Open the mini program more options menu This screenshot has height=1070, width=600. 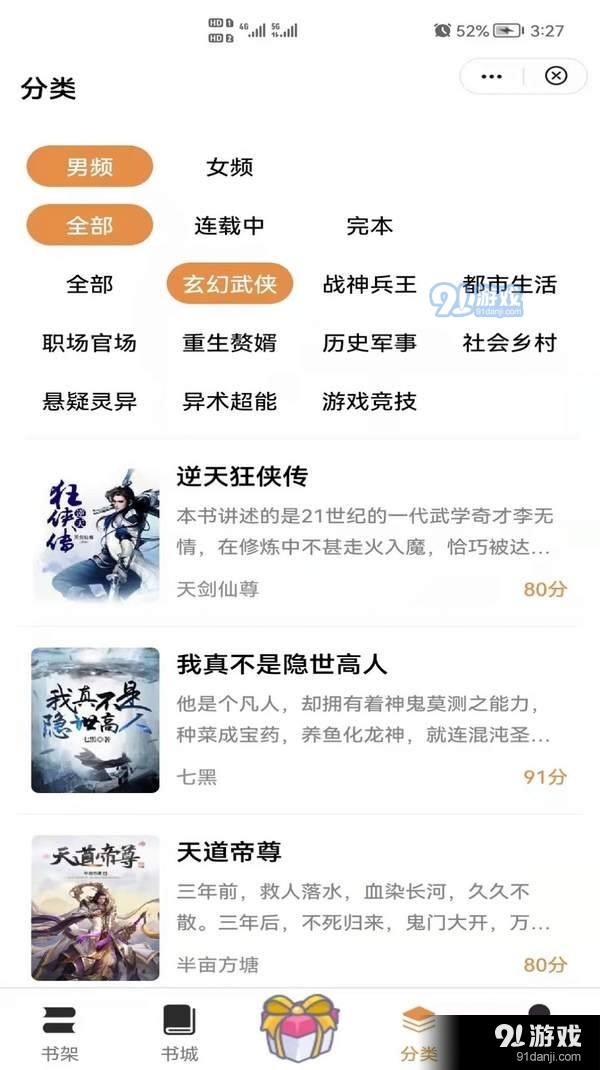491,76
